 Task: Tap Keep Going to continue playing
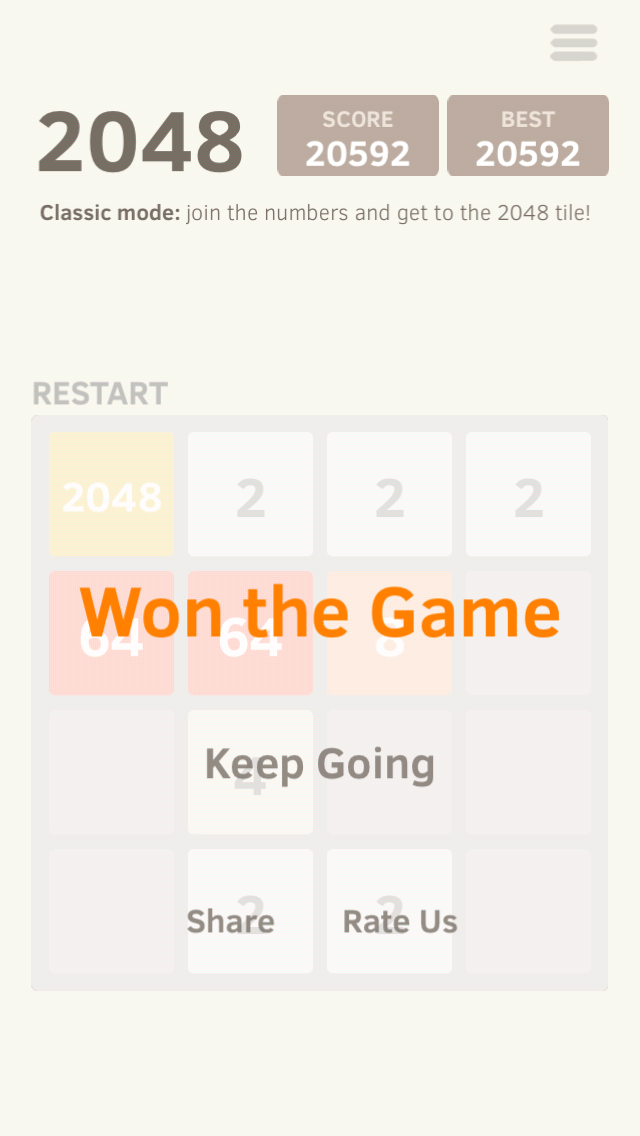[x=320, y=765]
